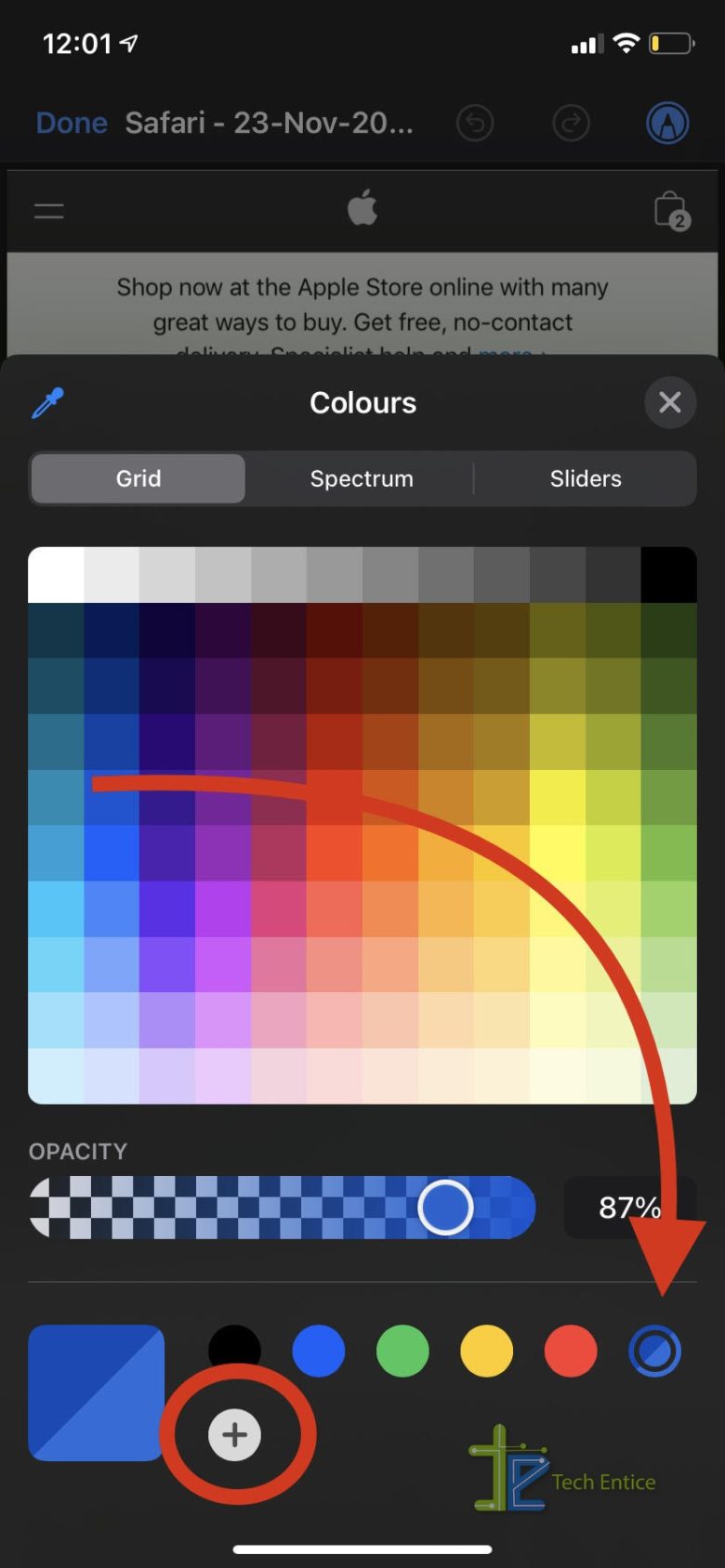Open the hamburger menu on the webpage
This screenshot has width=725, height=1568.
point(48,210)
